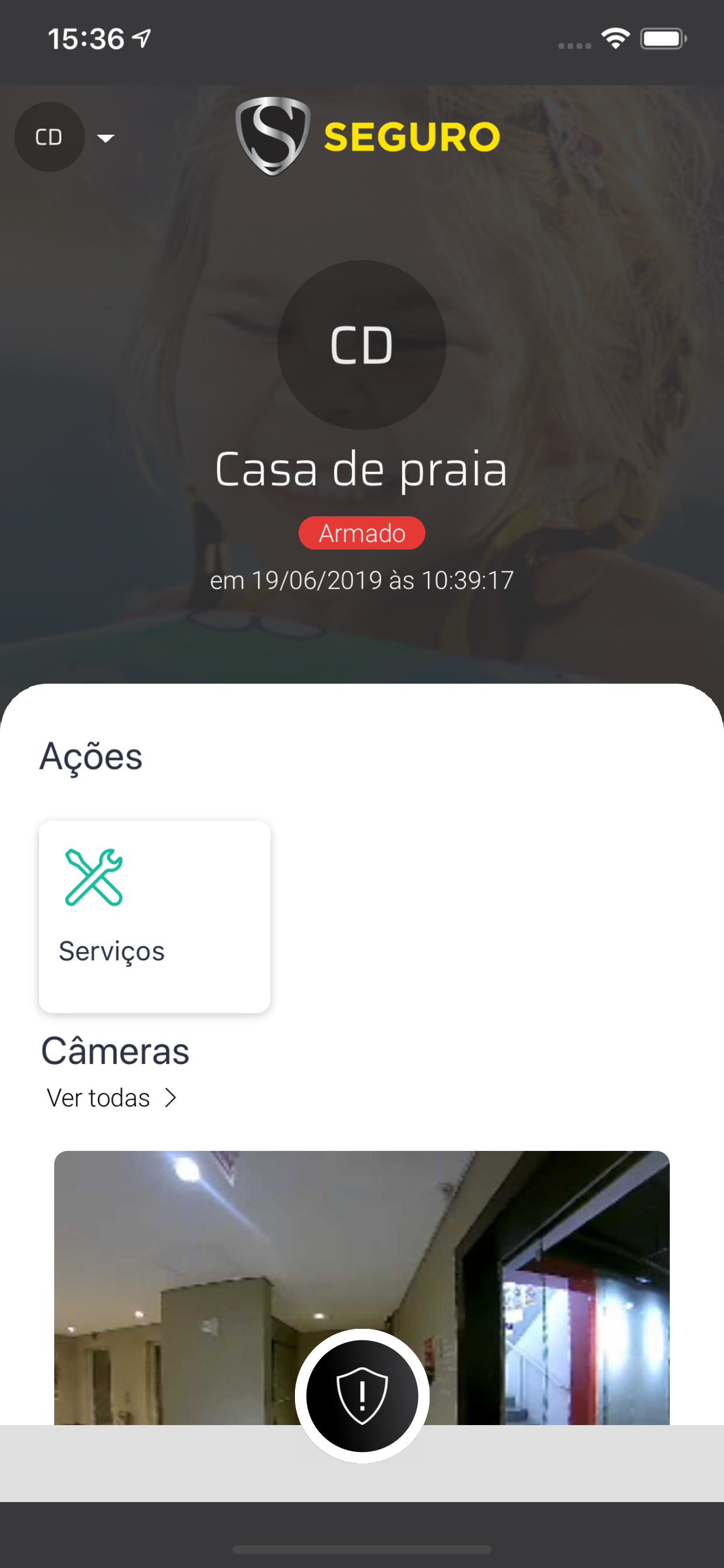Tap the location arrow next to the time
This screenshot has height=1568, width=724.
pyautogui.click(x=140, y=37)
